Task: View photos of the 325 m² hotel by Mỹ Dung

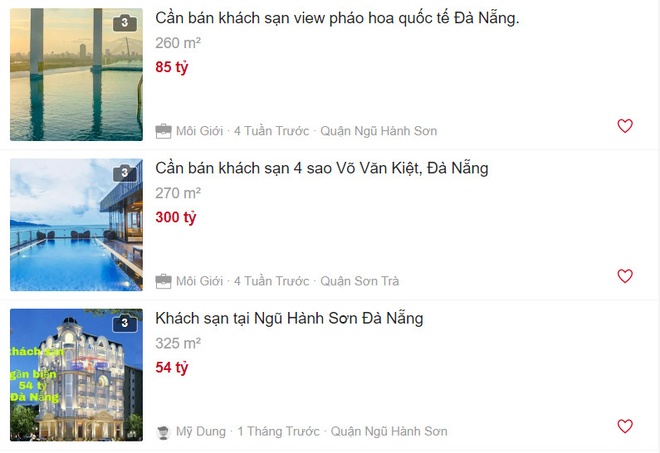Action: pos(76,375)
